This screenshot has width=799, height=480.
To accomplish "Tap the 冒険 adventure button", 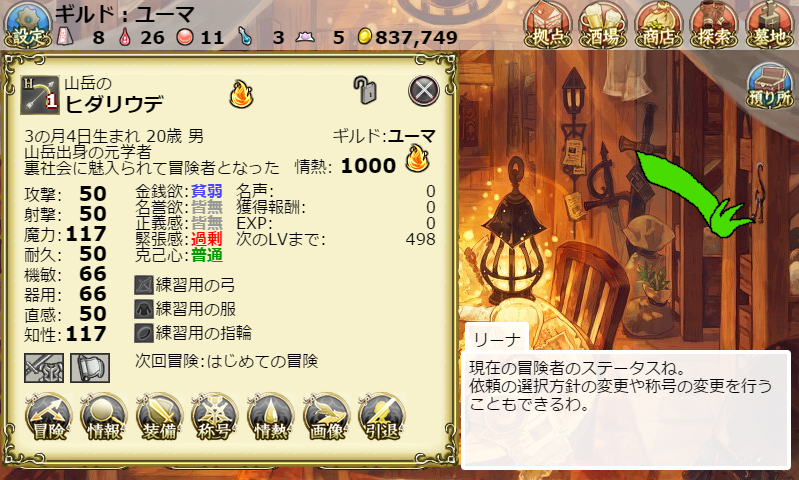I will (49, 416).
